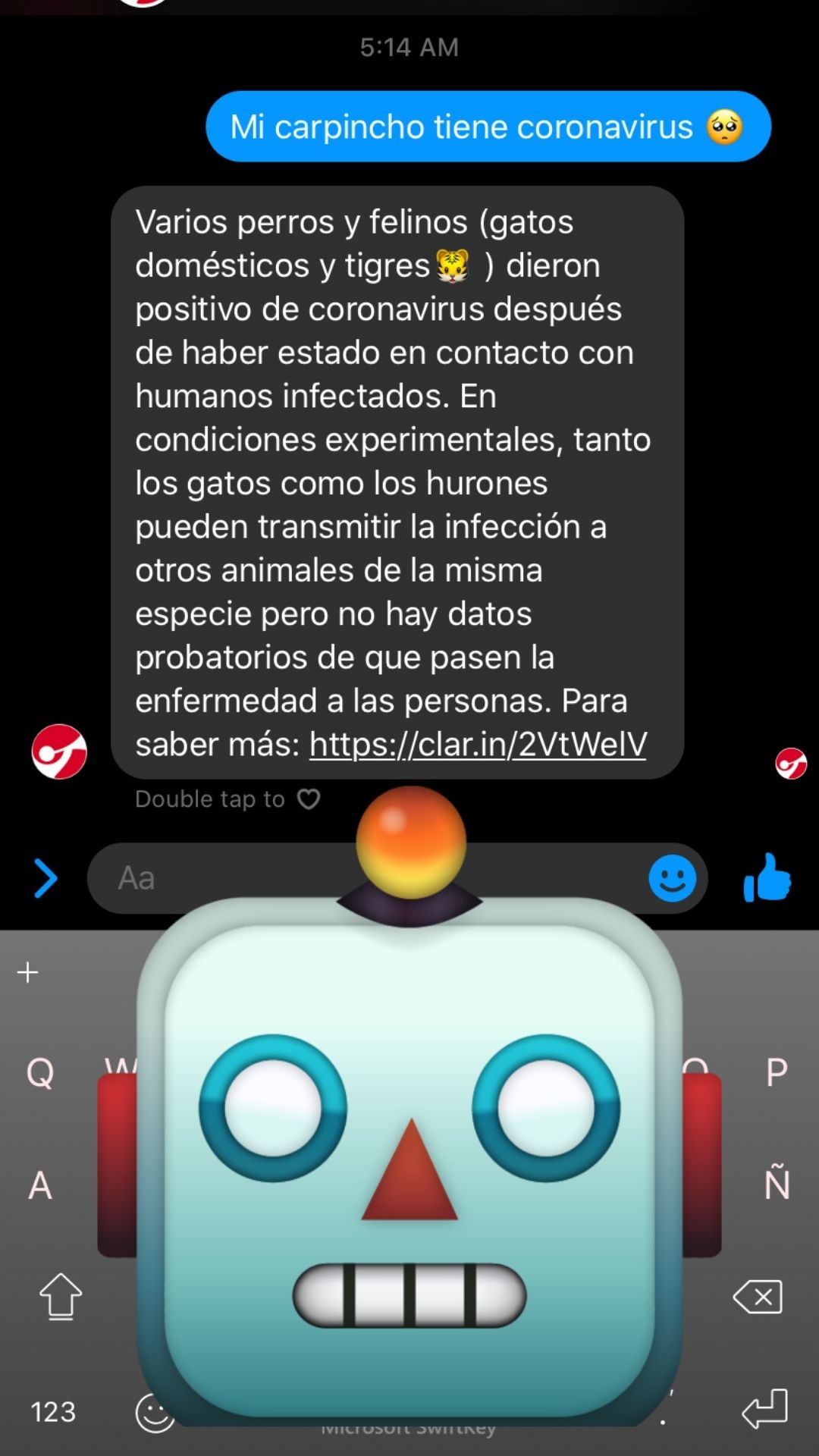This screenshot has height=1456, width=819.
Task: Expand chat options with the blue chevron
Action: [x=45, y=879]
